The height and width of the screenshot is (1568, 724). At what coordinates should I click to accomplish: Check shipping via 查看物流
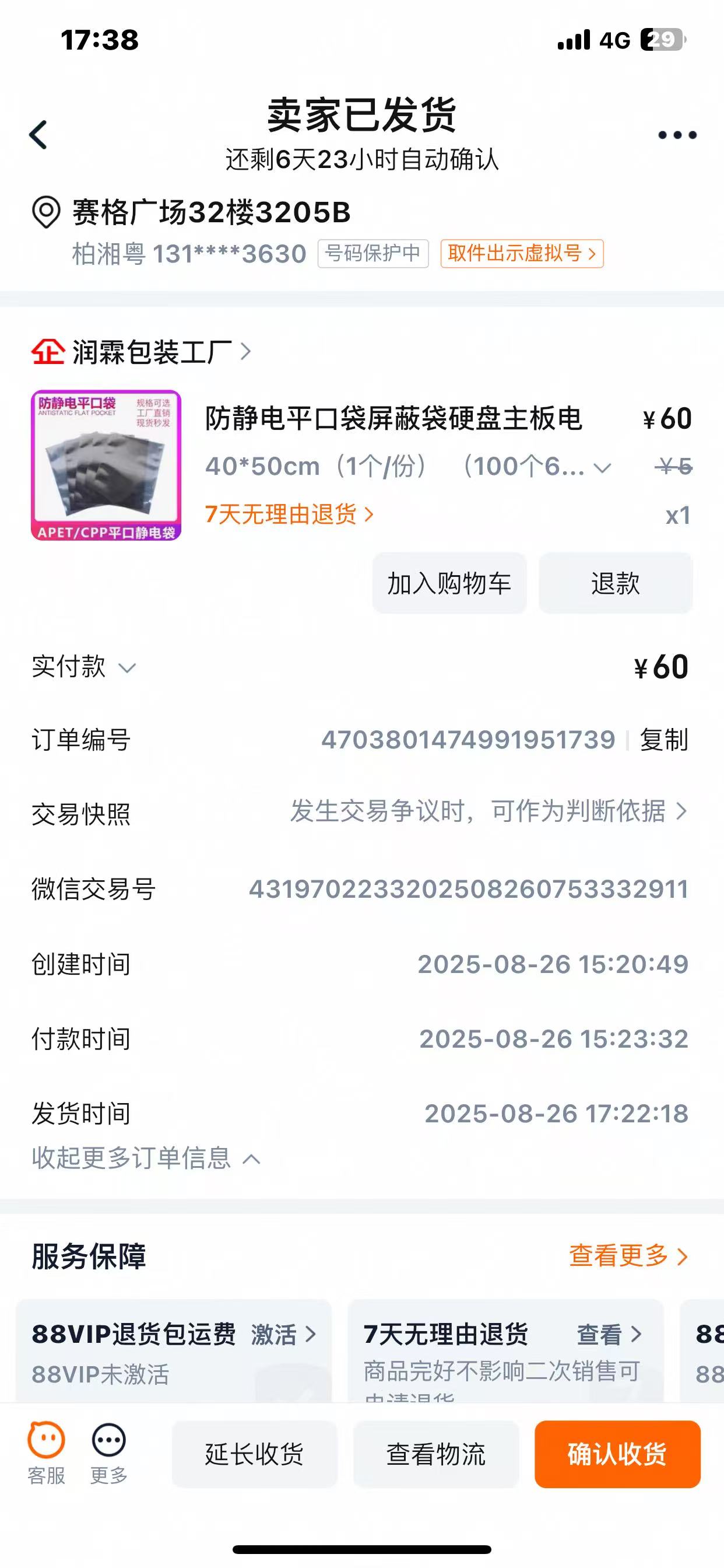click(435, 1454)
